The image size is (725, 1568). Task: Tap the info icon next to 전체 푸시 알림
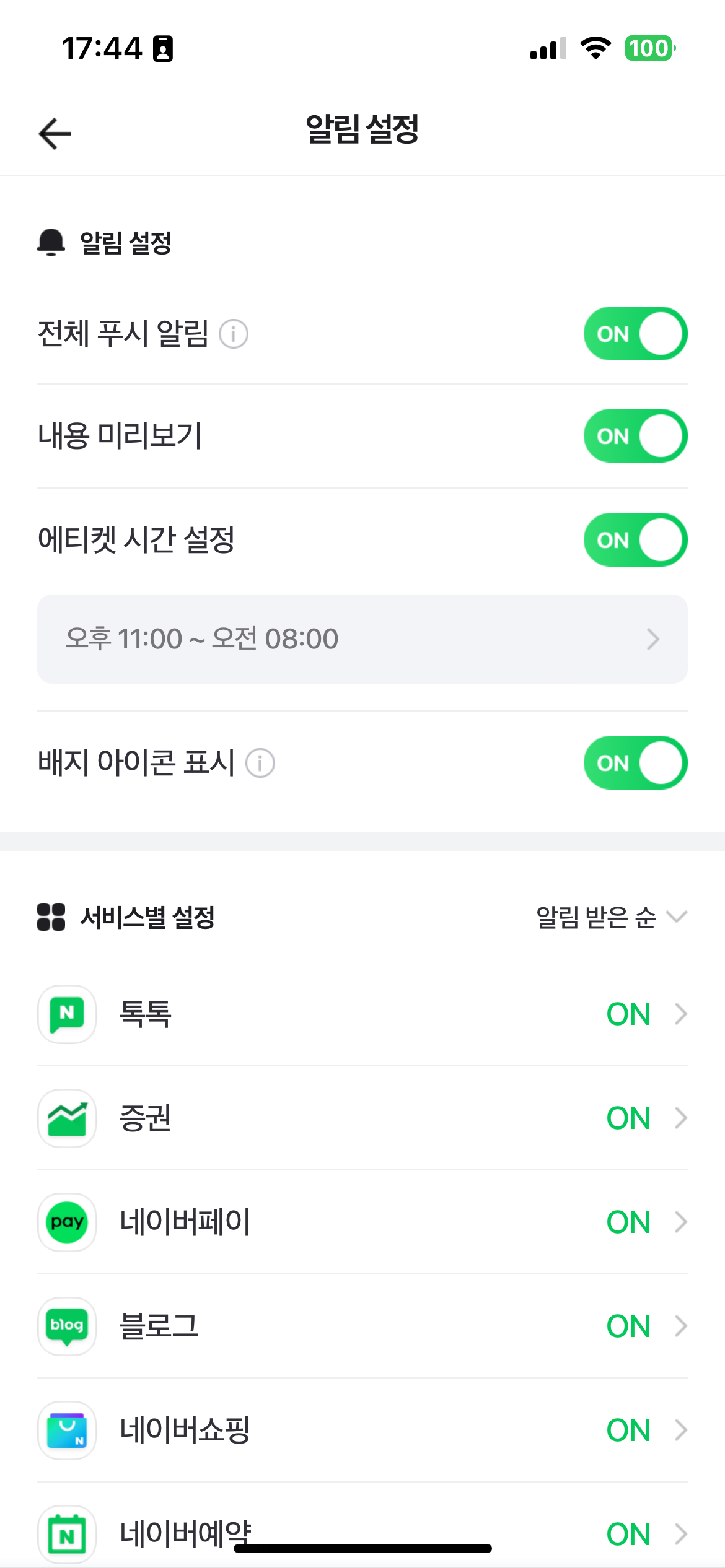coord(233,334)
